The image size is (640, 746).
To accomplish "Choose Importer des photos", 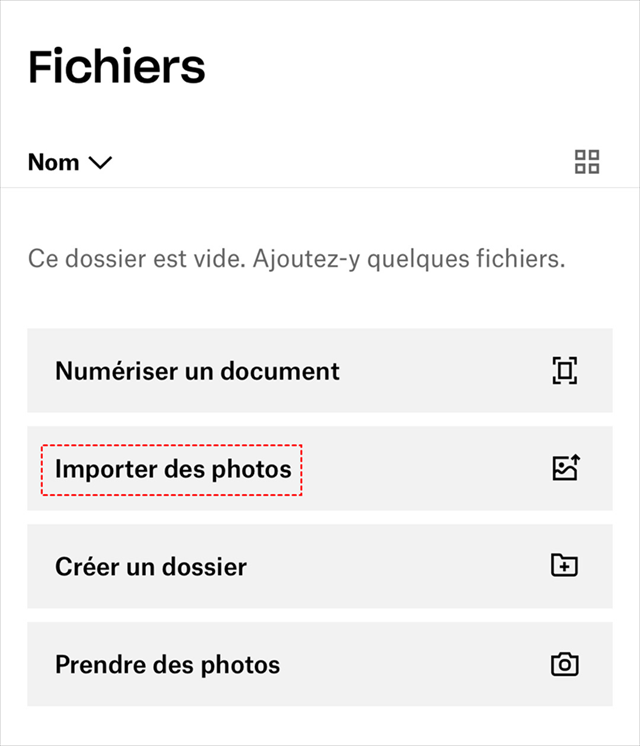I will pos(319,469).
